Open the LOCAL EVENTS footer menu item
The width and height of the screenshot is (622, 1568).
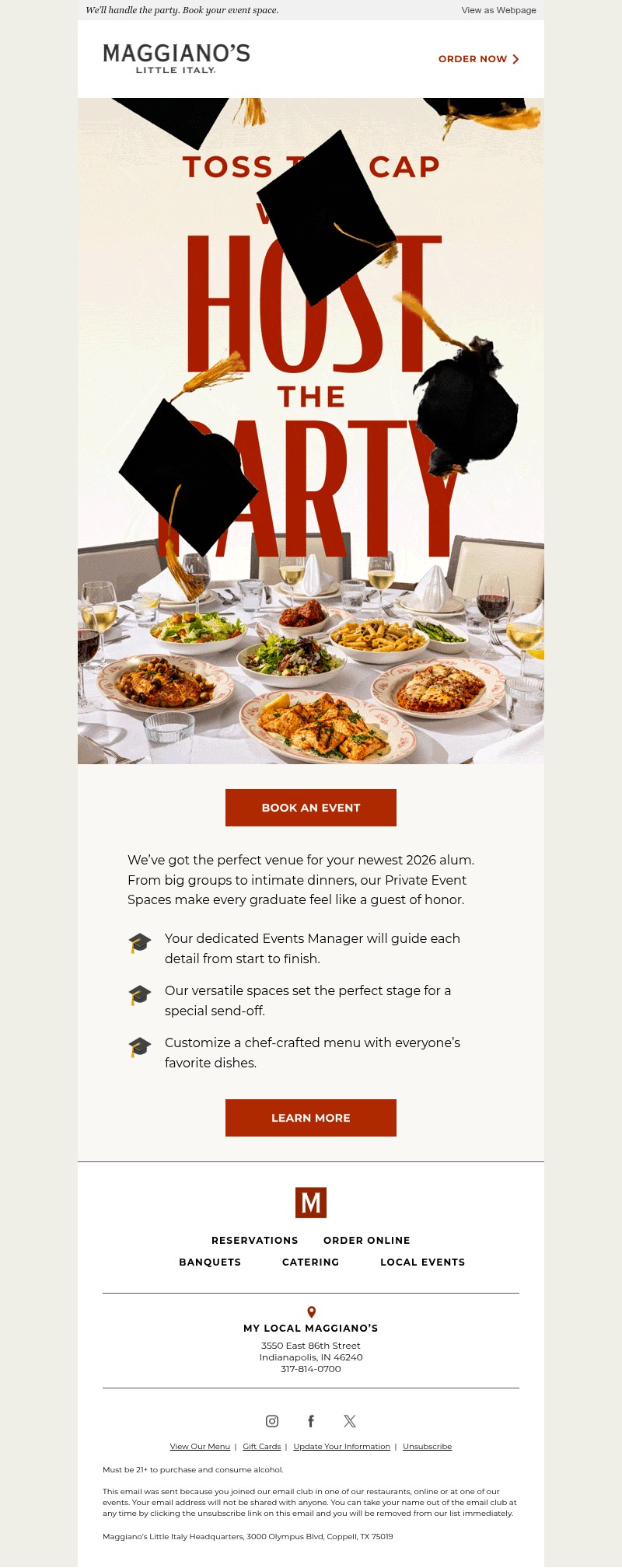(x=421, y=1262)
